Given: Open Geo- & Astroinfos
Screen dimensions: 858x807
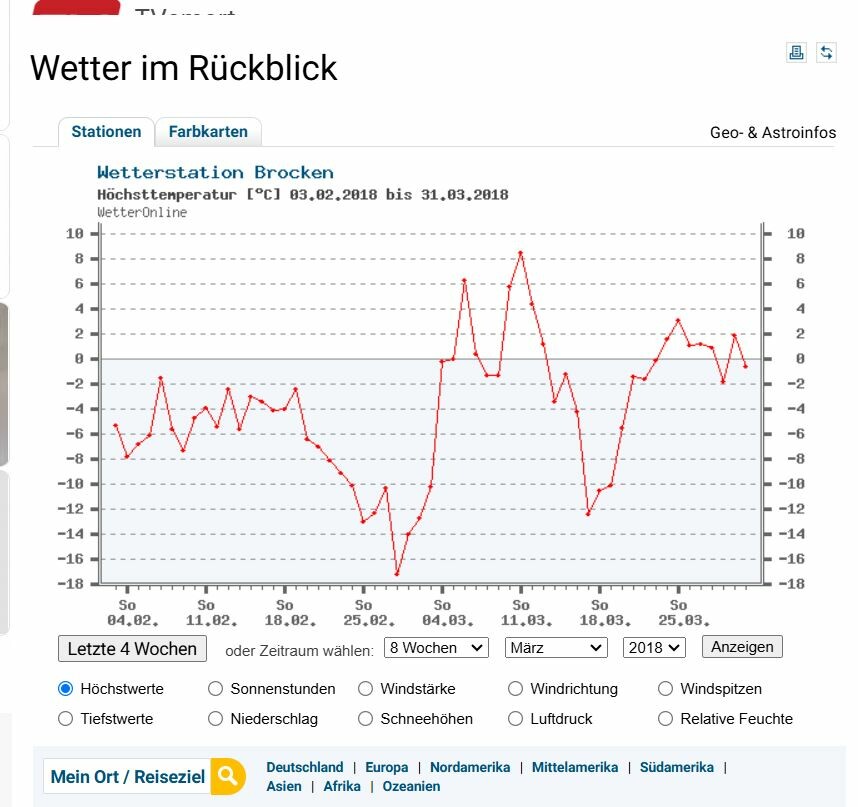Looking at the screenshot, I should pyautogui.click(x=773, y=132).
